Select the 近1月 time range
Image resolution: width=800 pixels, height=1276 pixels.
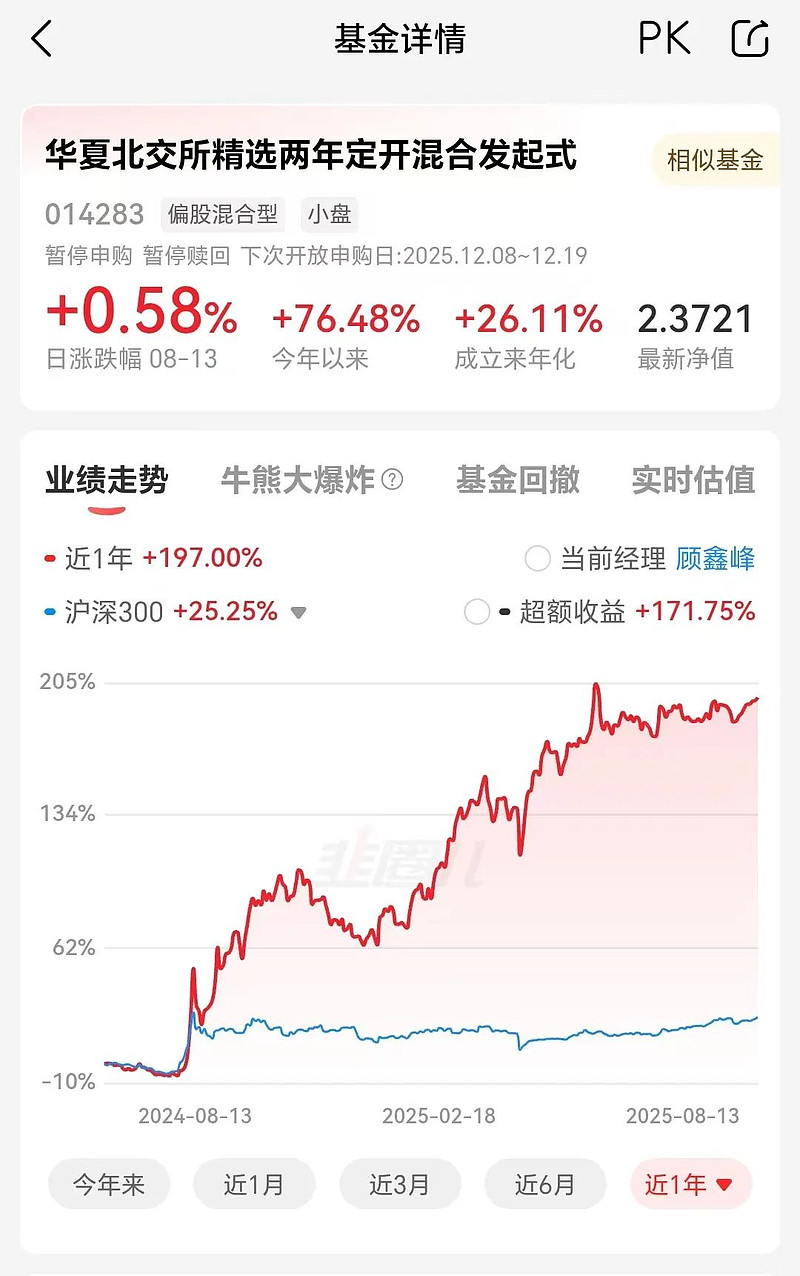(x=254, y=1185)
